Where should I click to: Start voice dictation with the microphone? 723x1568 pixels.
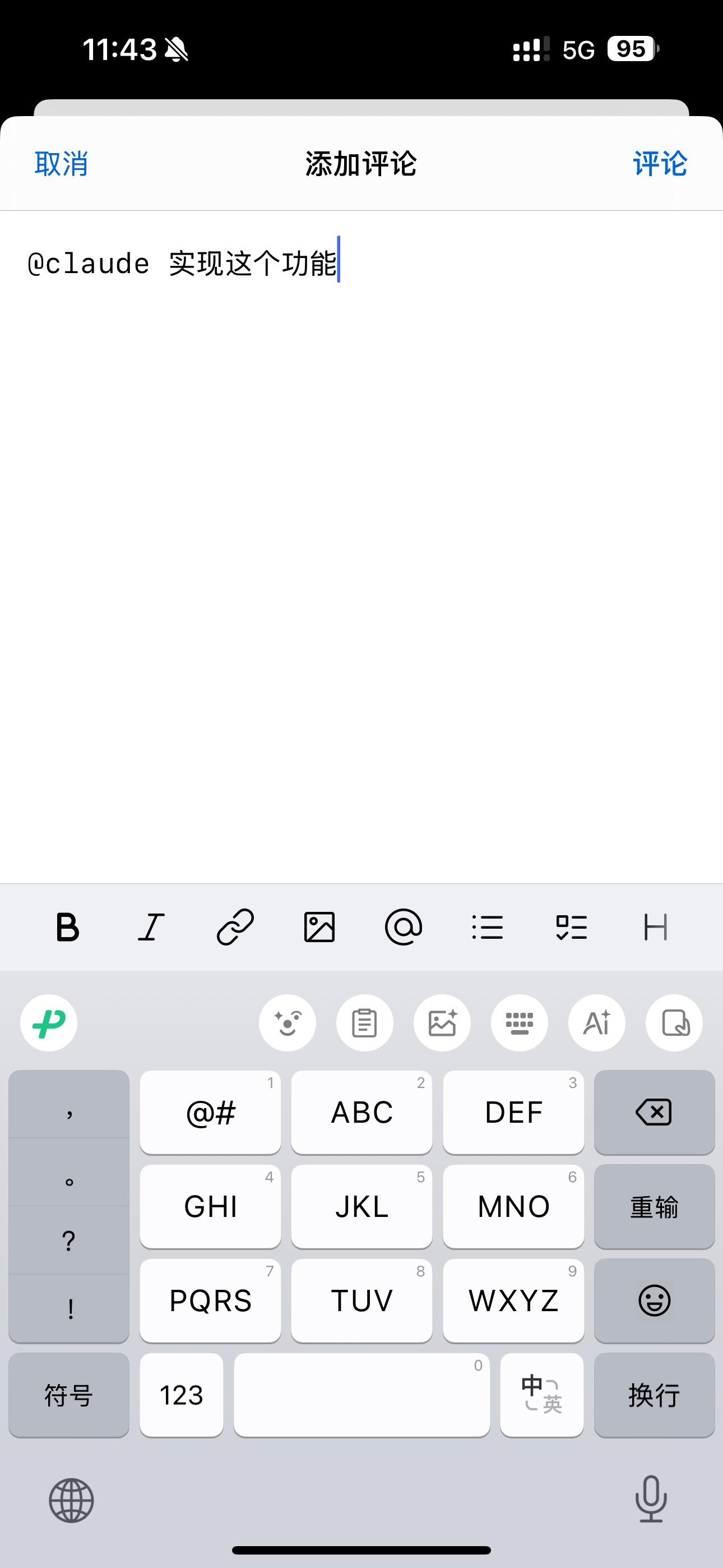coord(651,1499)
